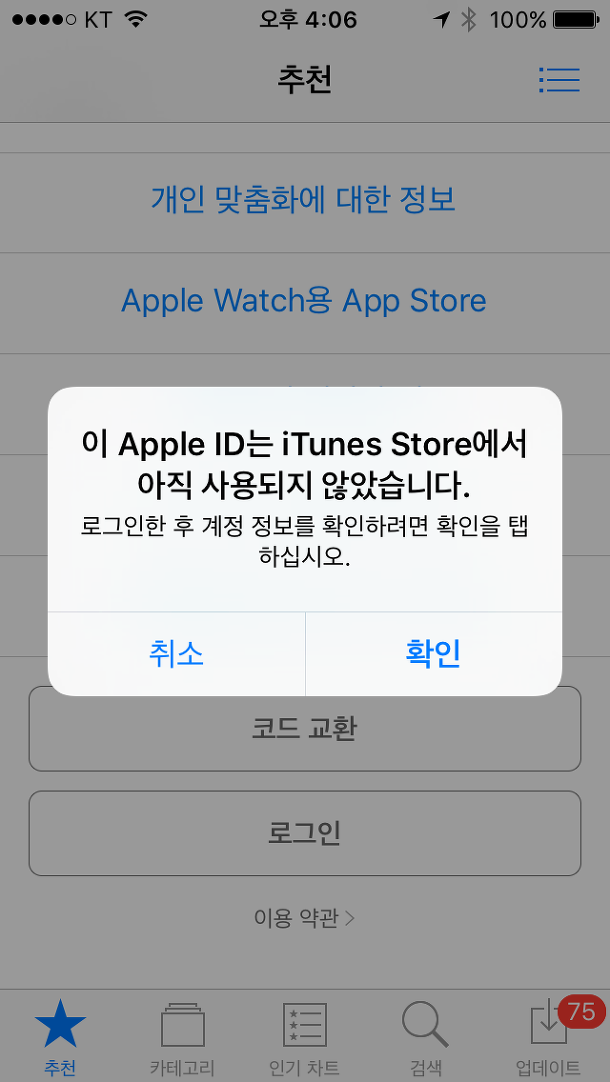The height and width of the screenshot is (1082, 610).
Task: Dismiss the dialog with 취소
Action: pos(177,653)
